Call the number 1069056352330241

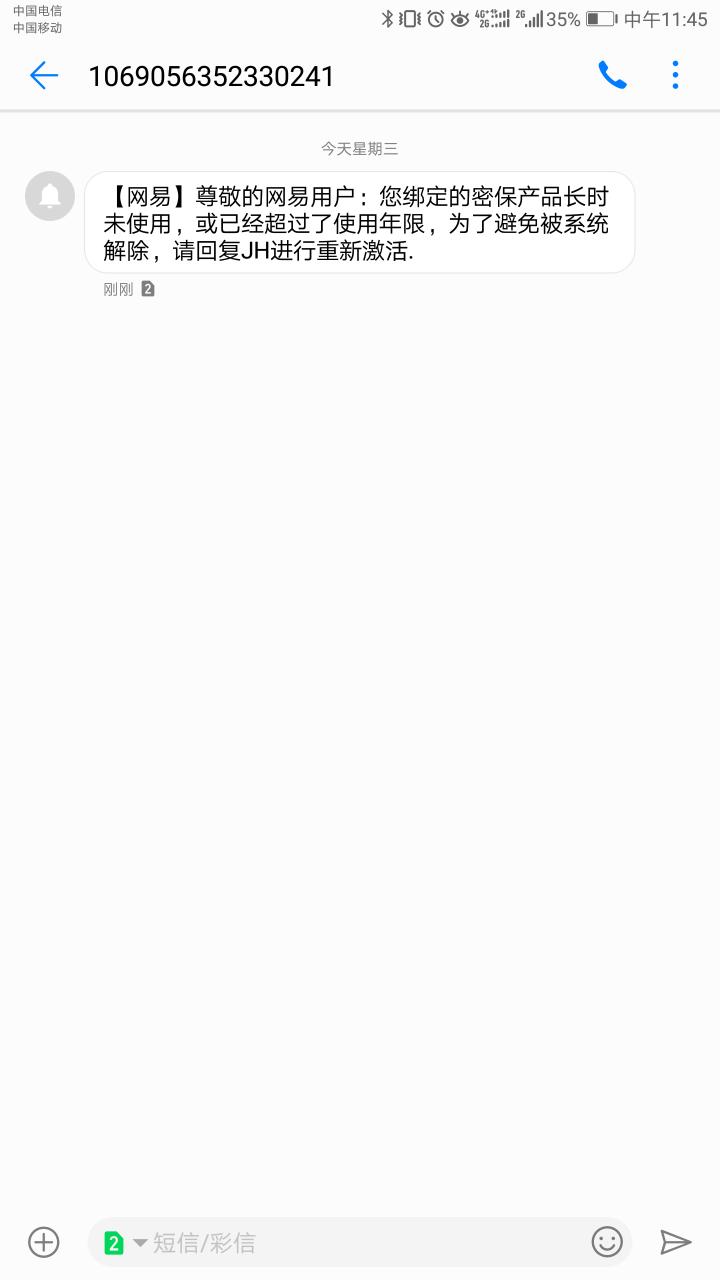click(612, 75)
